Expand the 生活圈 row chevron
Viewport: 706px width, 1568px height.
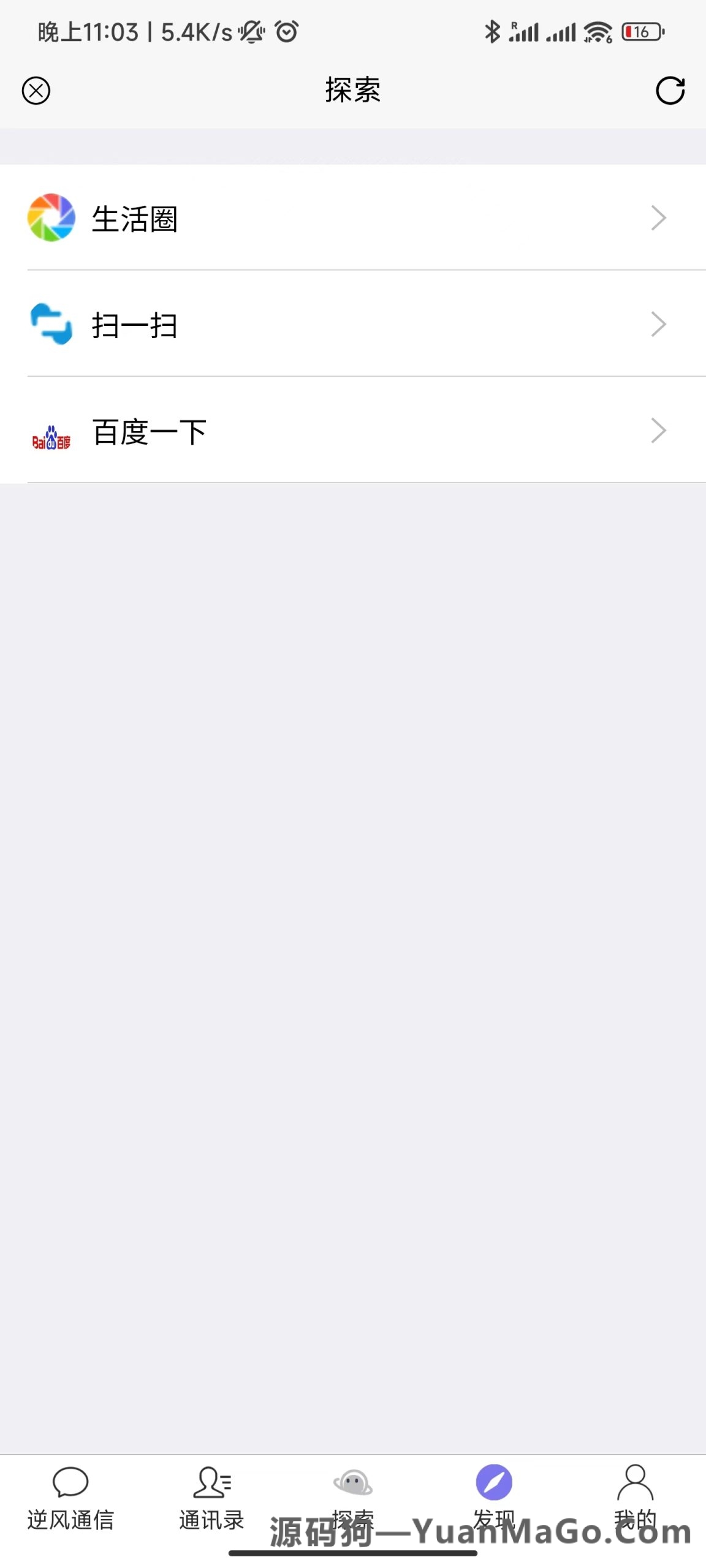point(658,218)
